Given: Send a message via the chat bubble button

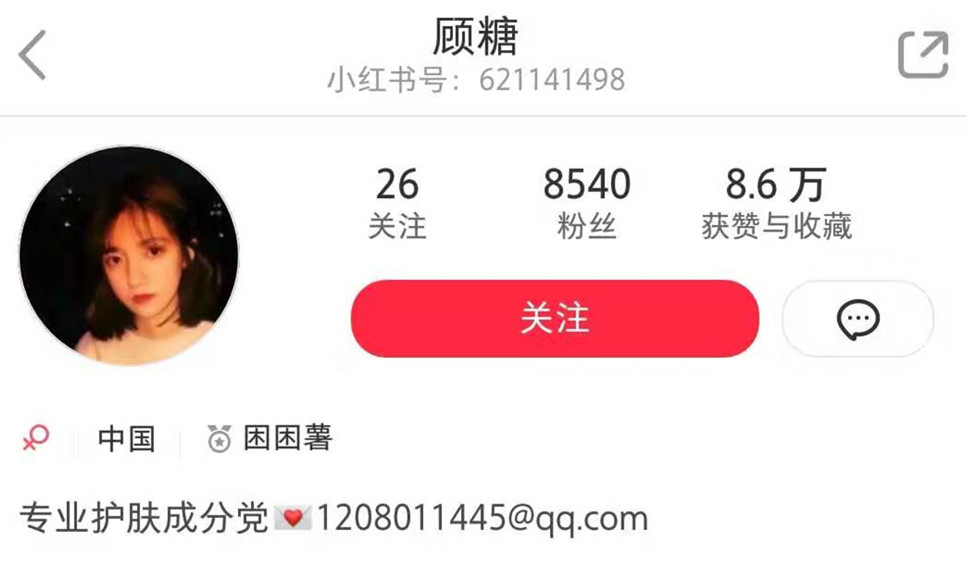Looking at the screenshot, I should (857, 319).
